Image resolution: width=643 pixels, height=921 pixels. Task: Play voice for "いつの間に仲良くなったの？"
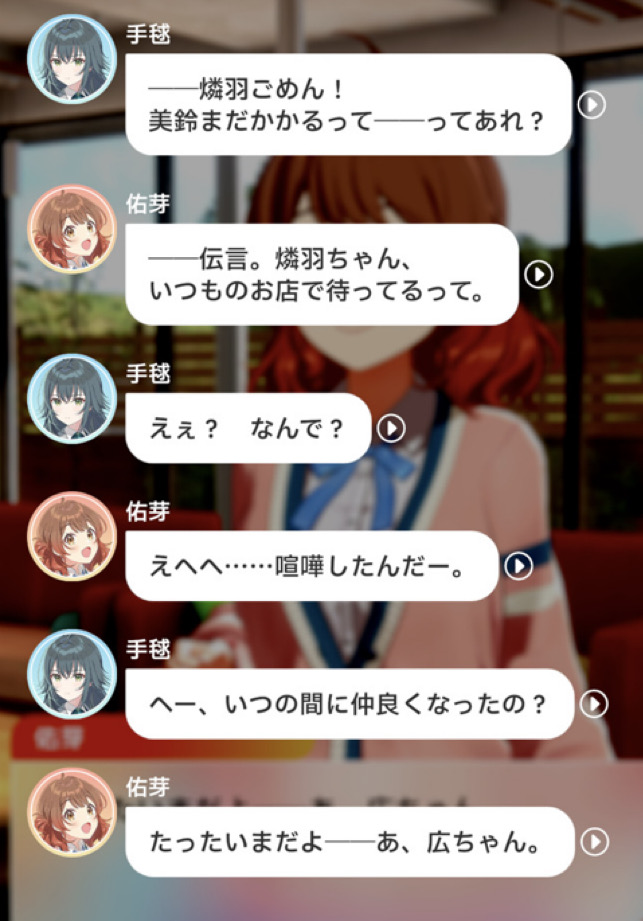[594, 704]
